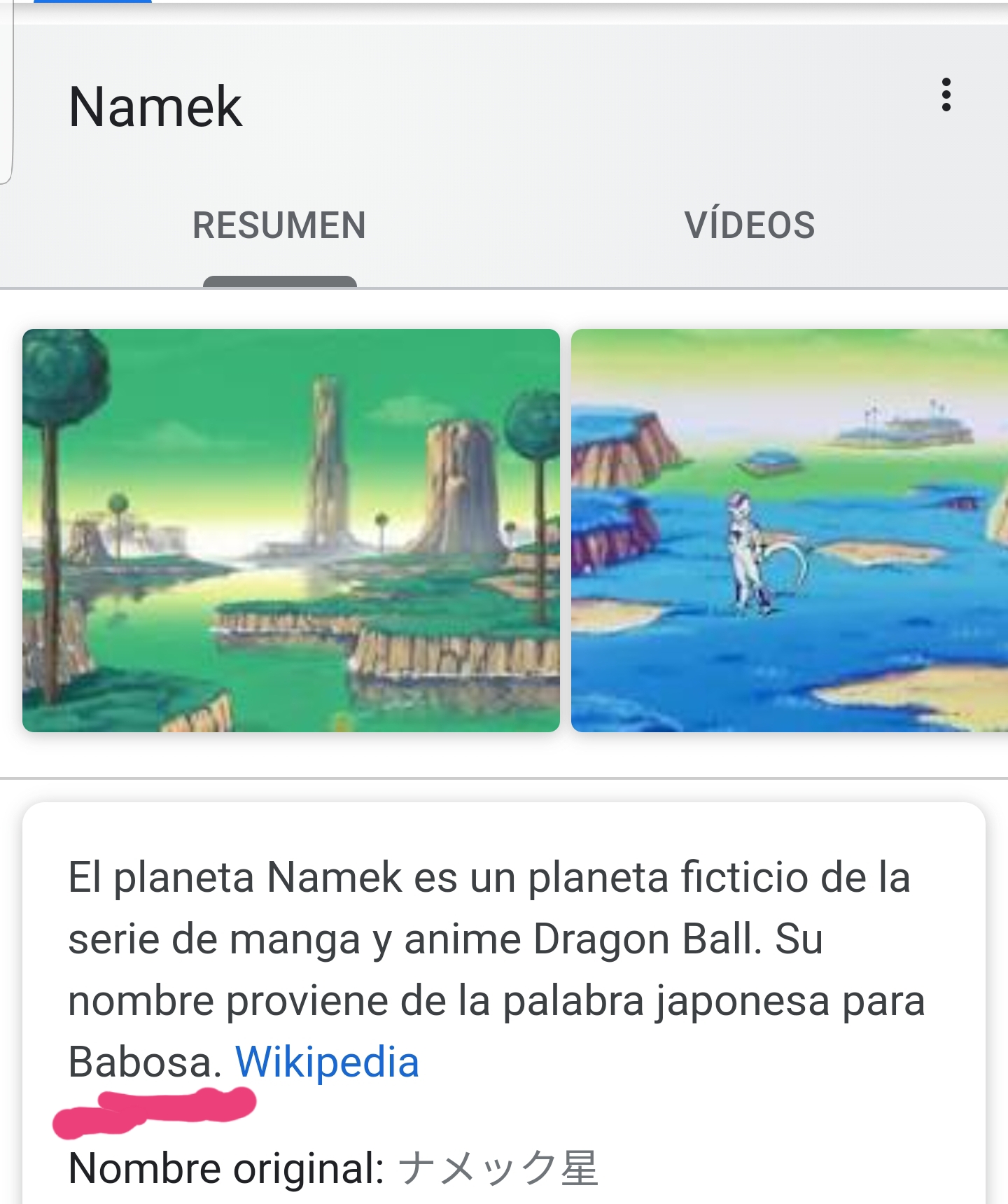Viewport: 1008px width, 1204px height.
Task: Select the RESUMEN tab
Action: point(279,225)
